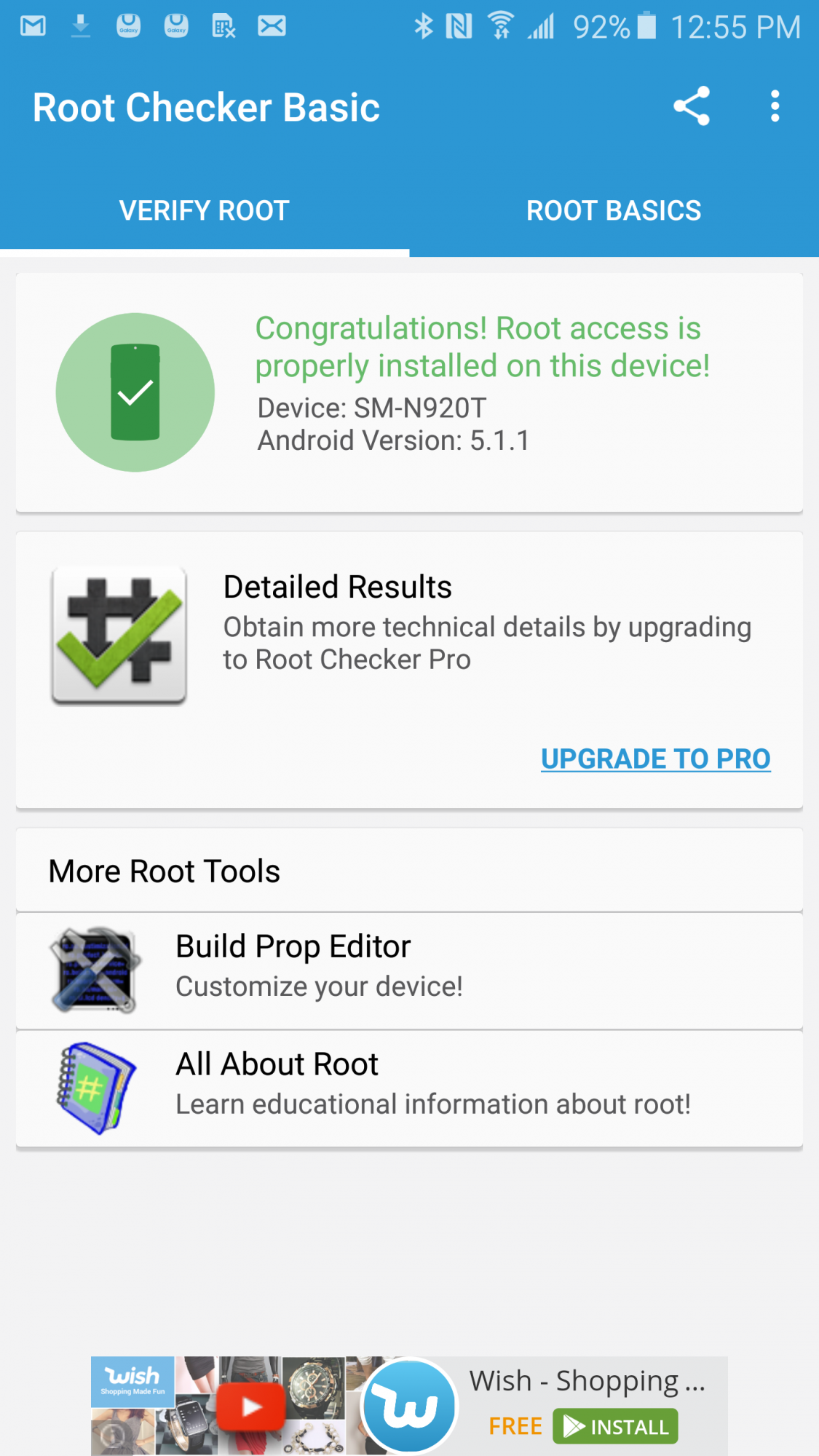Install the Wish Shopping app
The height and width of the screenshot is (1456, 819).
pyautogui.click(x=615, y=1426)
